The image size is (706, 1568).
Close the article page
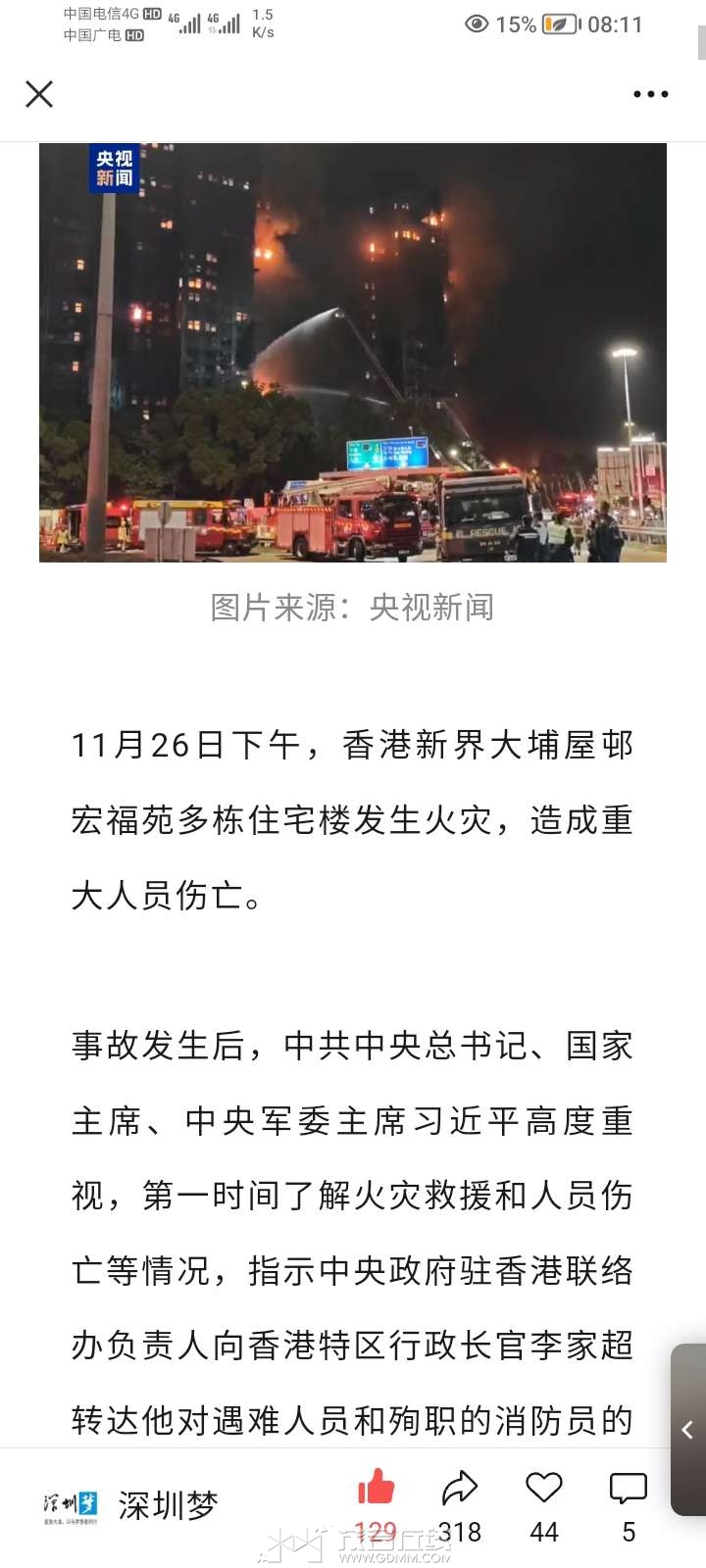click(39, 94)
